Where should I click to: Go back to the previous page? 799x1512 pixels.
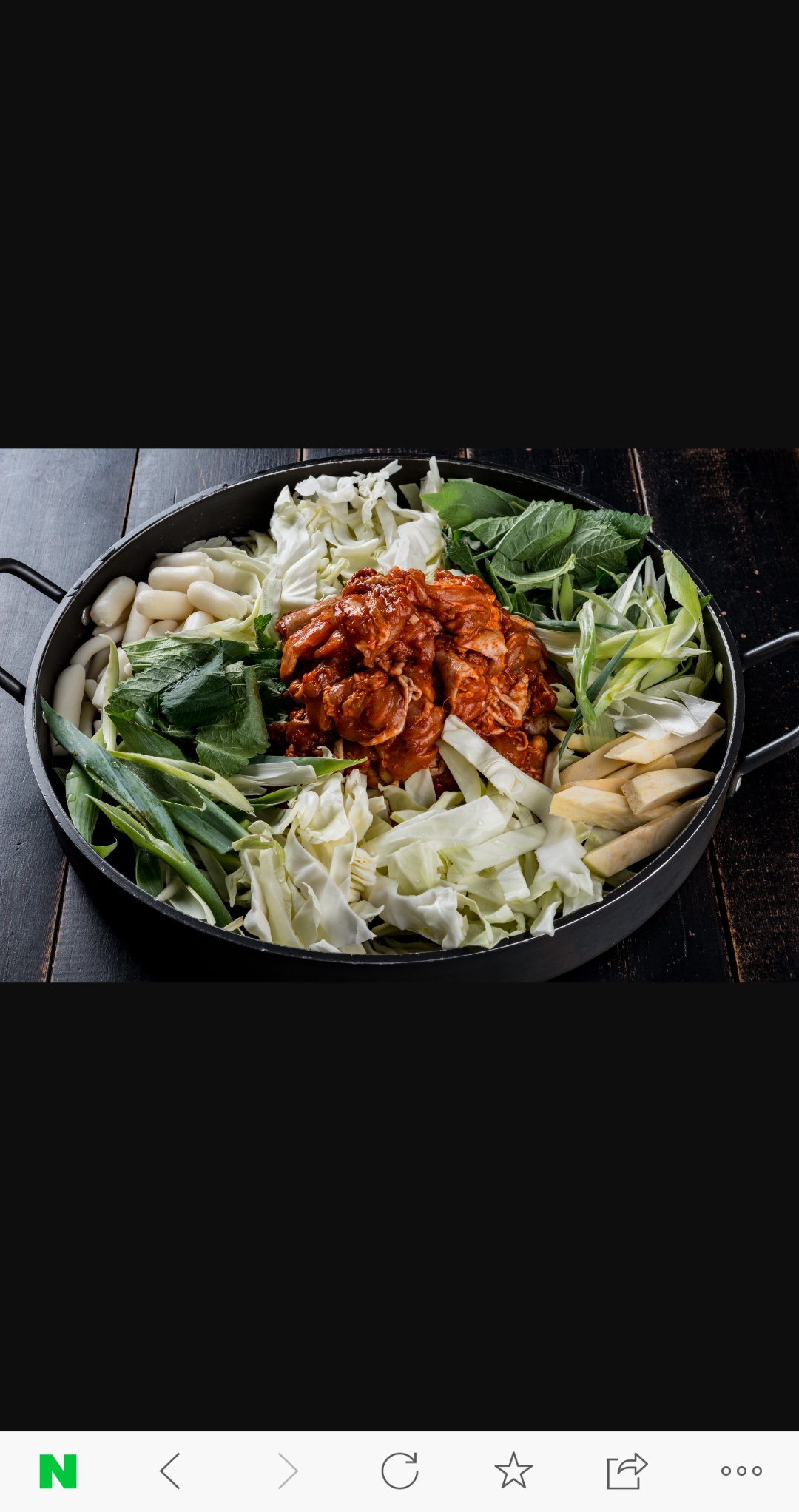(171, 1471)
